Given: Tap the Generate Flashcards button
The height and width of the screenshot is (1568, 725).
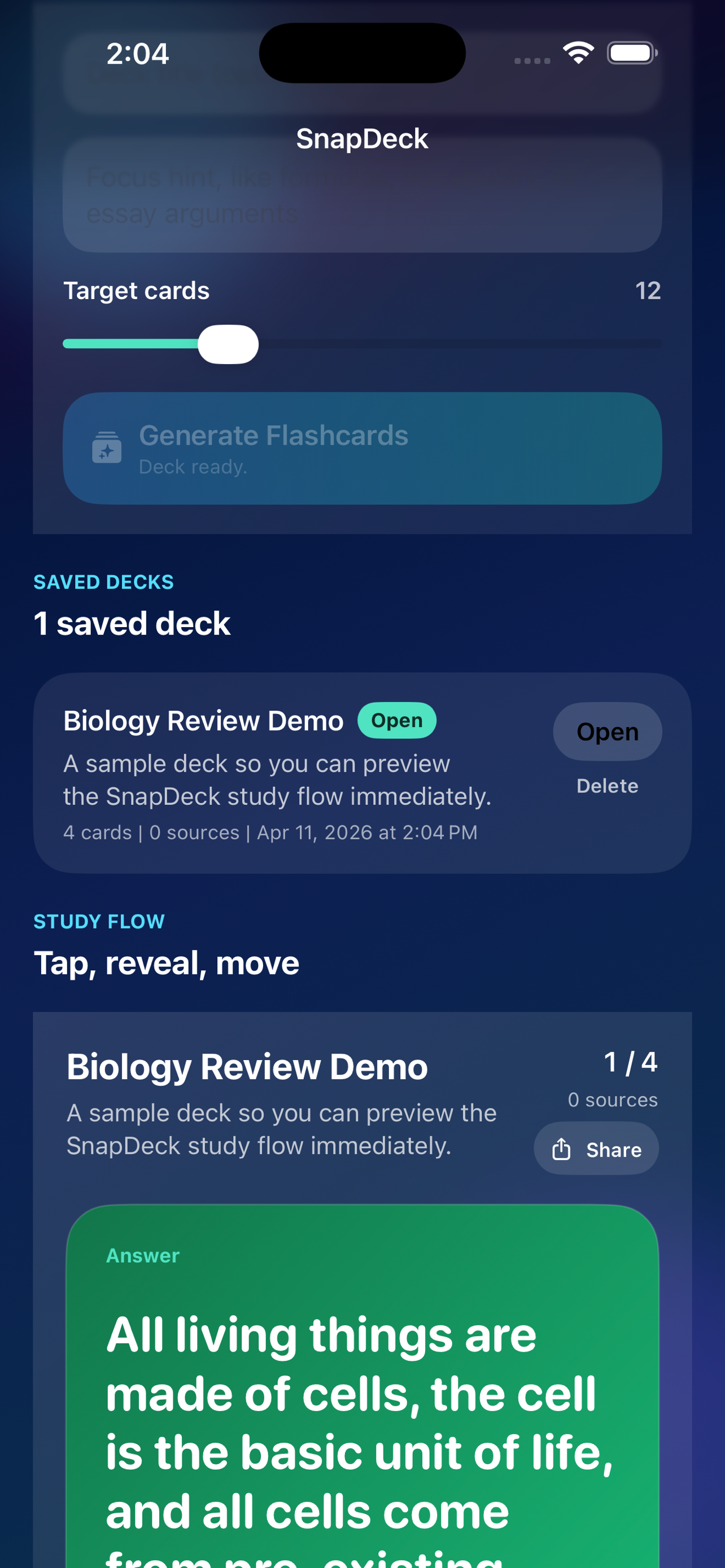Looking at the screenshot, I should (x=362, y=449).
